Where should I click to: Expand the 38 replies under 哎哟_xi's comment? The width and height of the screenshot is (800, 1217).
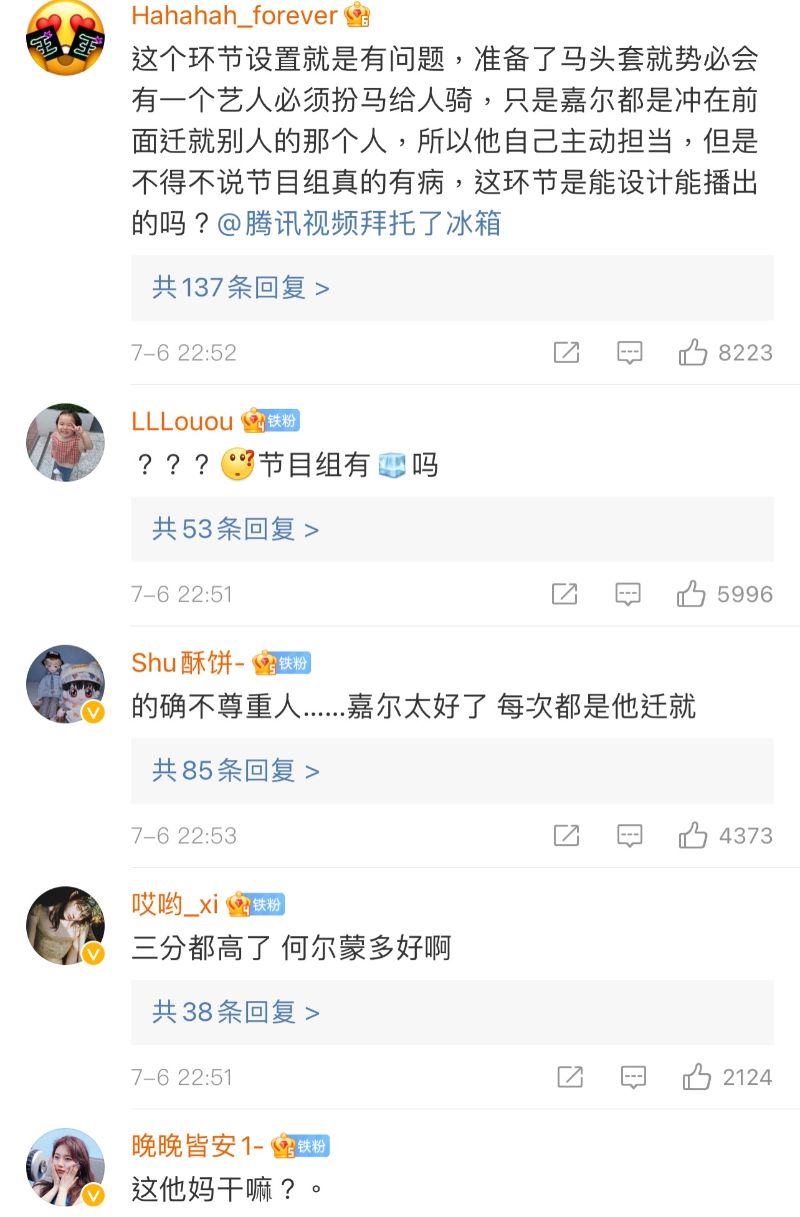click(236, 1012)
